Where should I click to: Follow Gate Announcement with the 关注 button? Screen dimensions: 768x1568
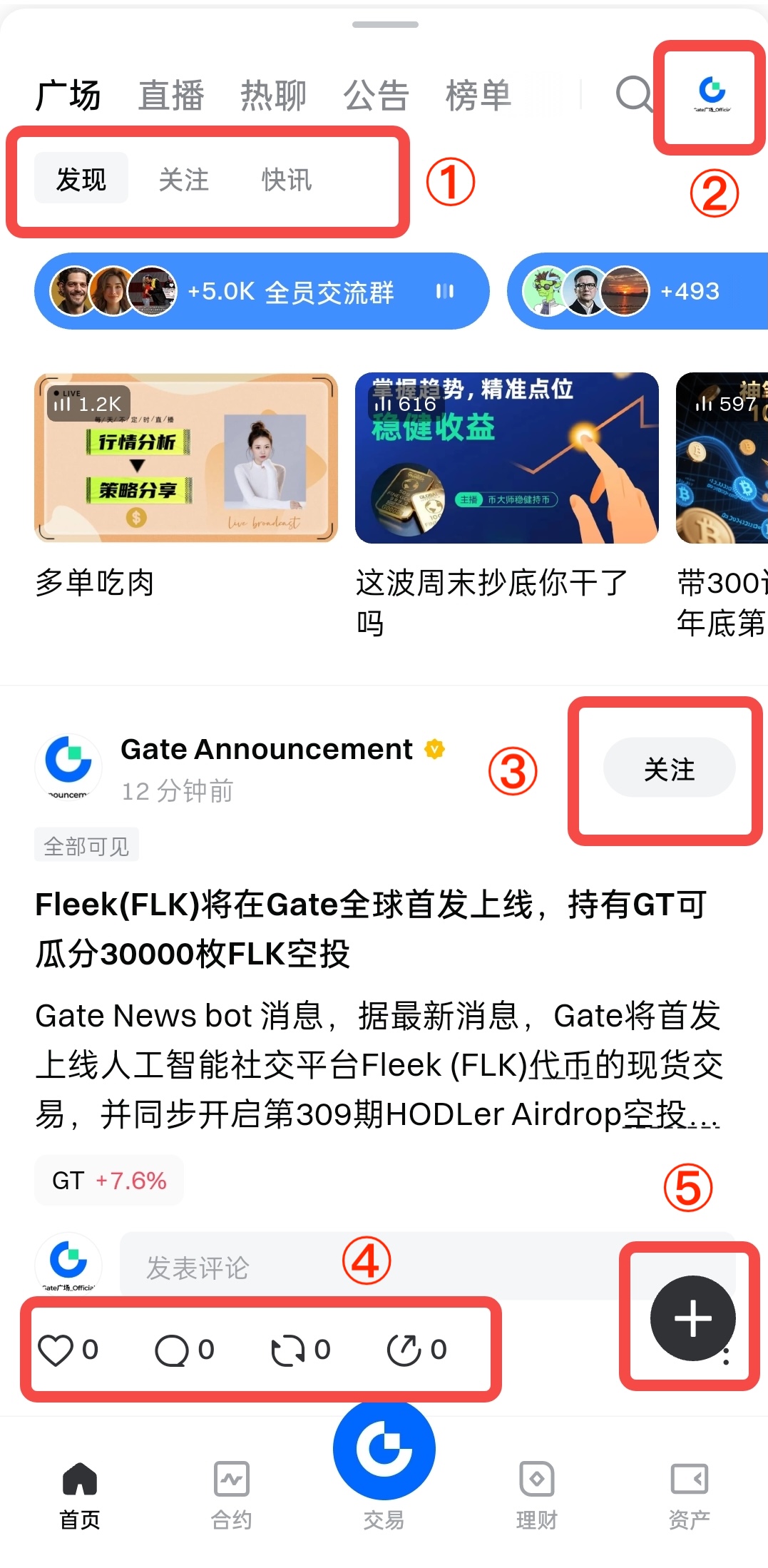click(x=668, y=768)
